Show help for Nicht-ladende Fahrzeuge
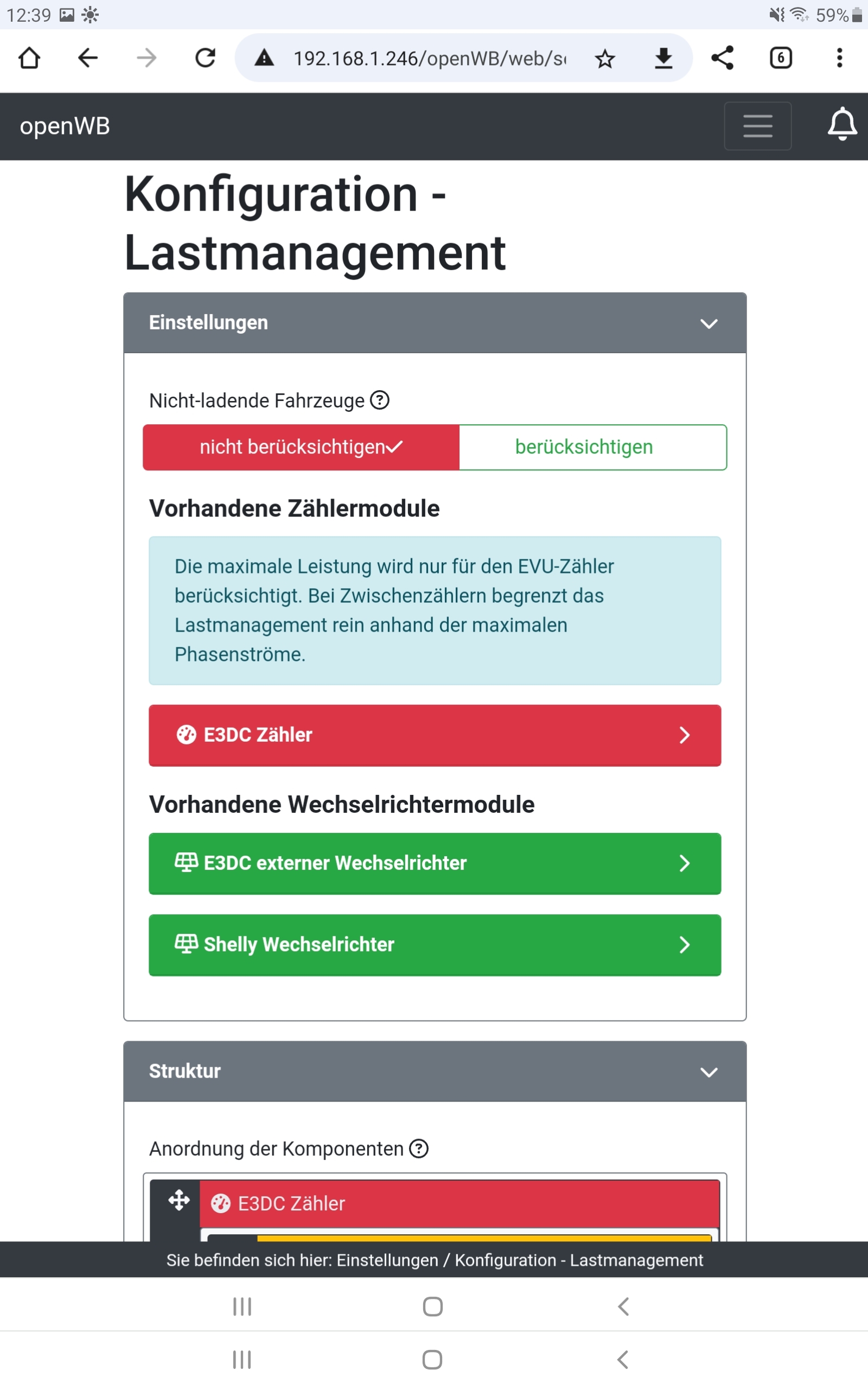Screen dimensions: 868x1389 pos(379,400)
